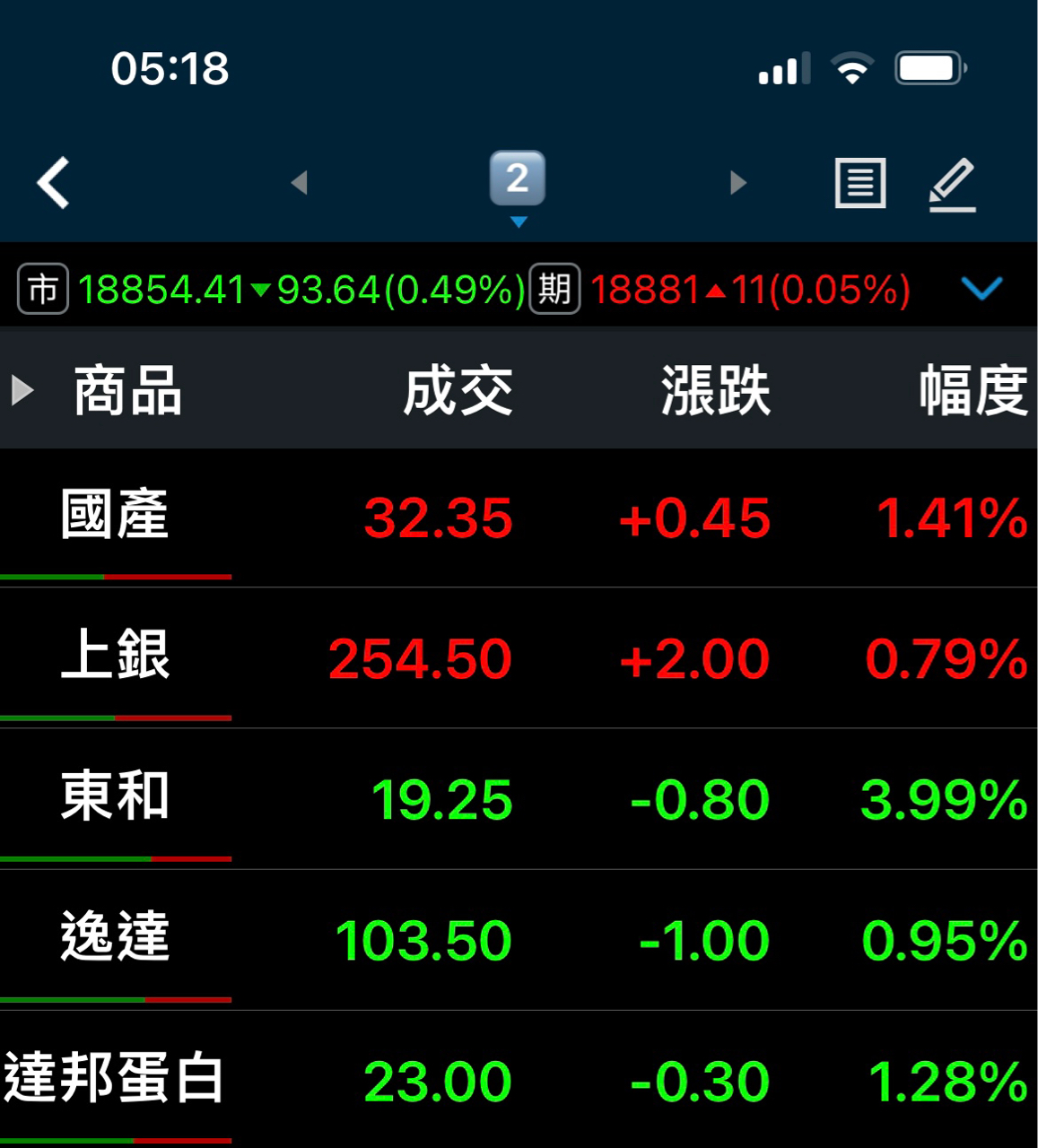Switch to the previous watchlist group
The height and width of the screenshot is (1148, 1038).
point(300,183)
